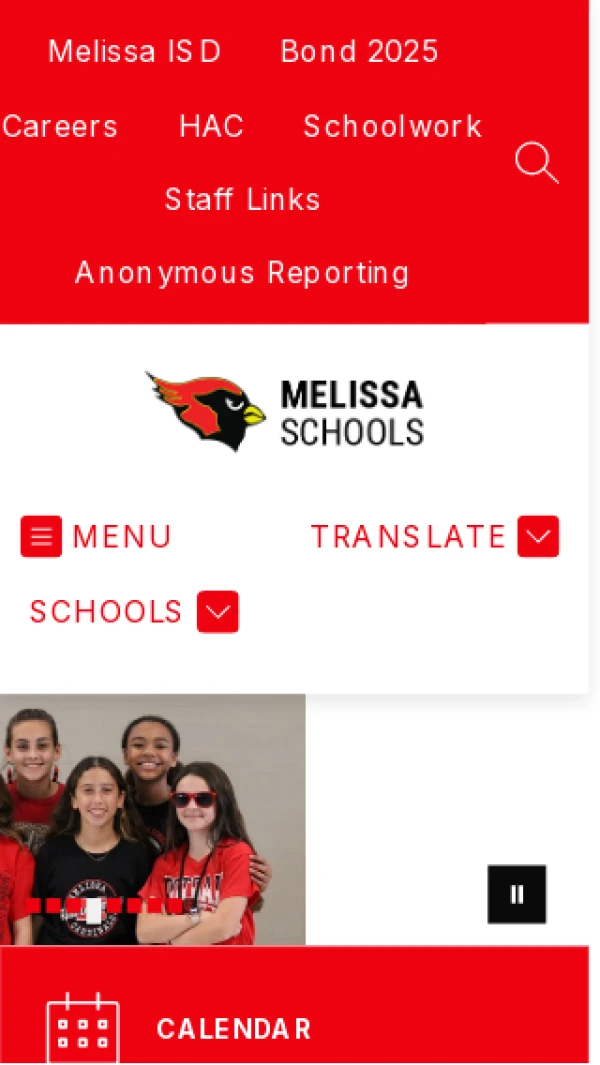Open Staff Links
This screenshot has width=600, height=1065.
(x=242, y=200)
